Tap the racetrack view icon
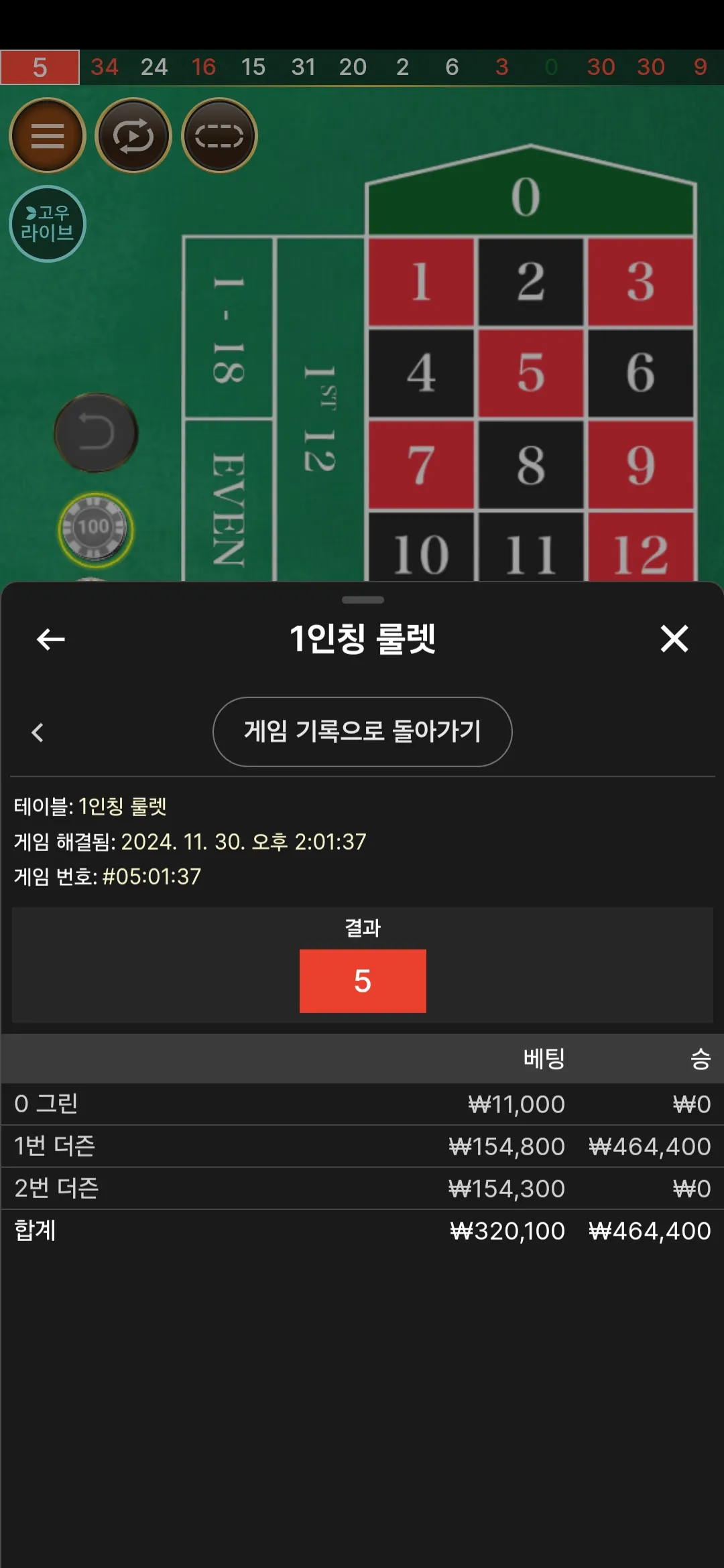This screenshot has width=724, height=1568. pos(219,135)
